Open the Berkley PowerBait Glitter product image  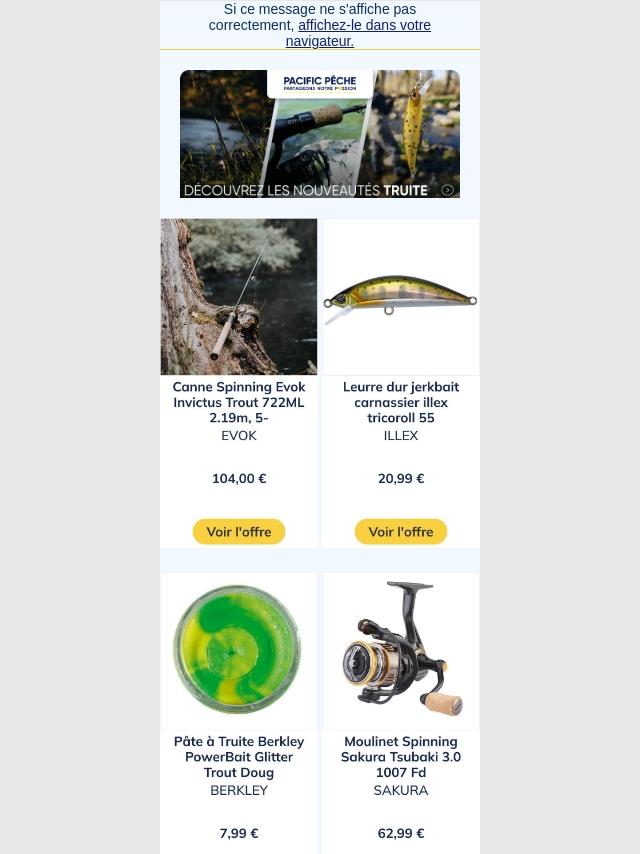tap(239, 651)
